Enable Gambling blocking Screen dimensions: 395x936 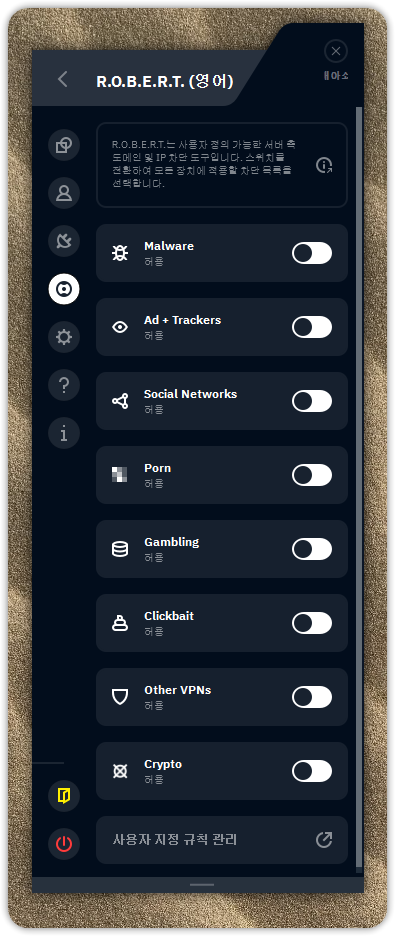click(x=312, y=549)
